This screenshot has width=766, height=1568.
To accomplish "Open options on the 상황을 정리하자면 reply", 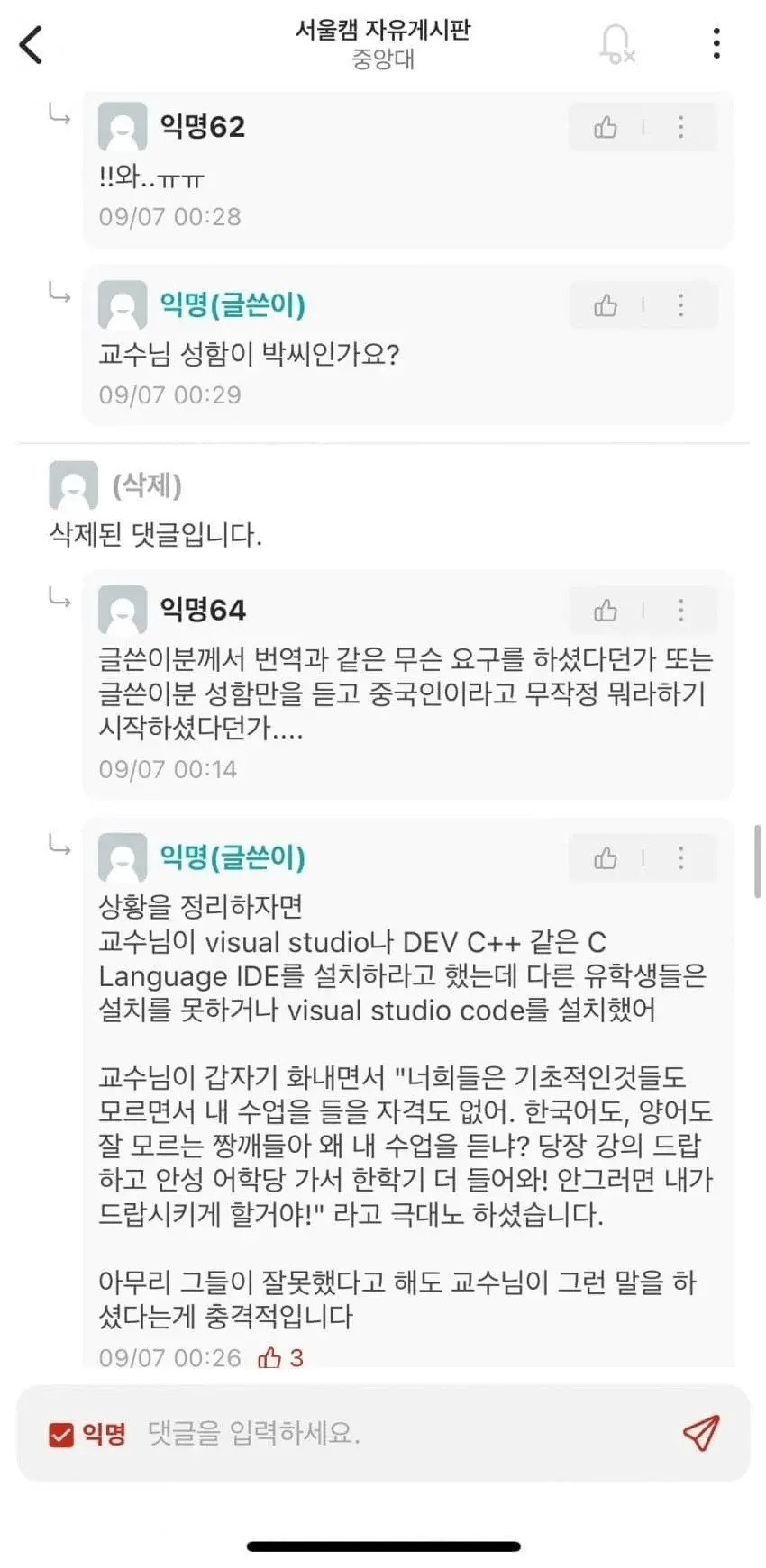I will [680, 857].
